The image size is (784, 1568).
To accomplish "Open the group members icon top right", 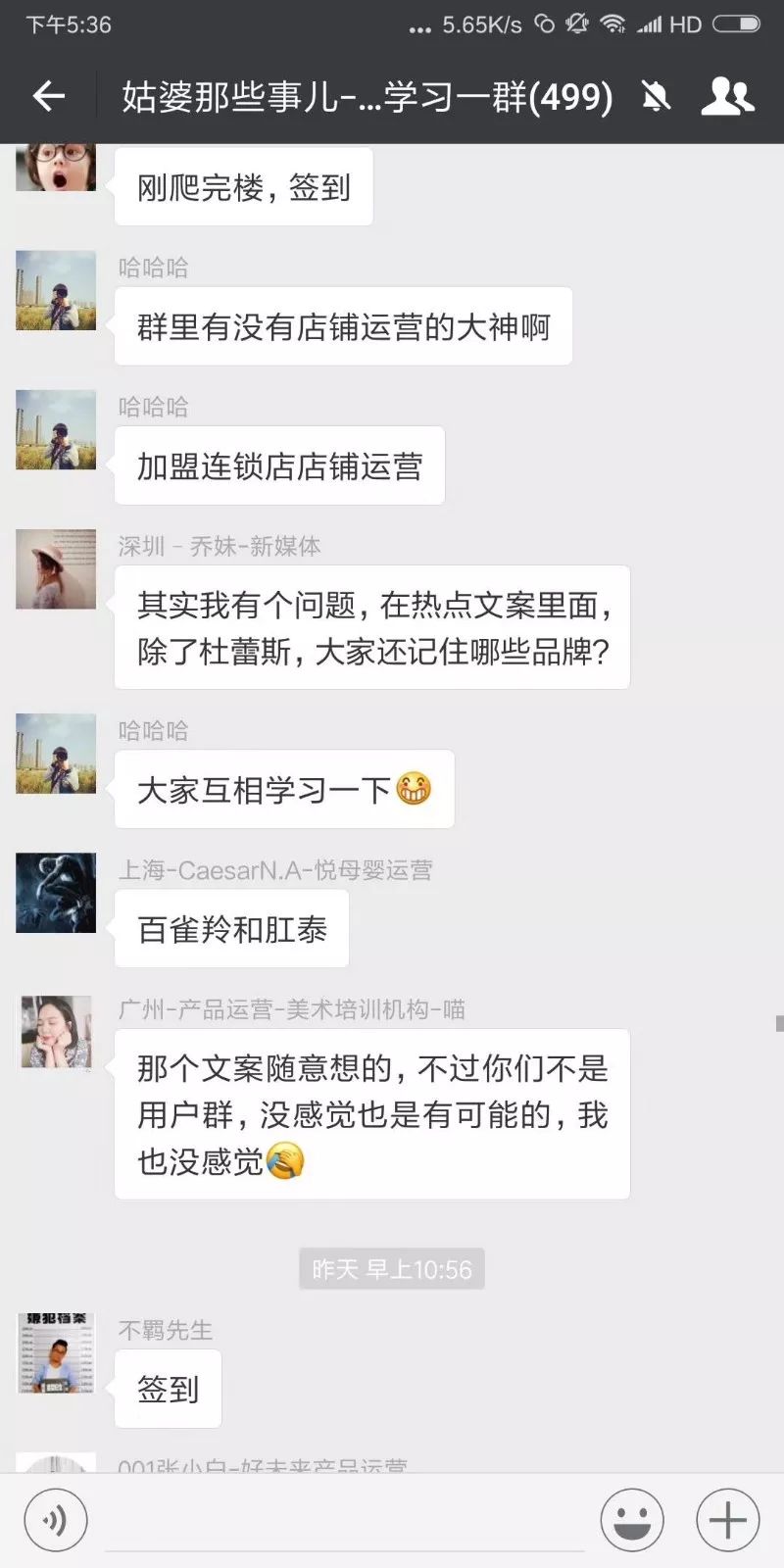I will (x=727, y=96).
